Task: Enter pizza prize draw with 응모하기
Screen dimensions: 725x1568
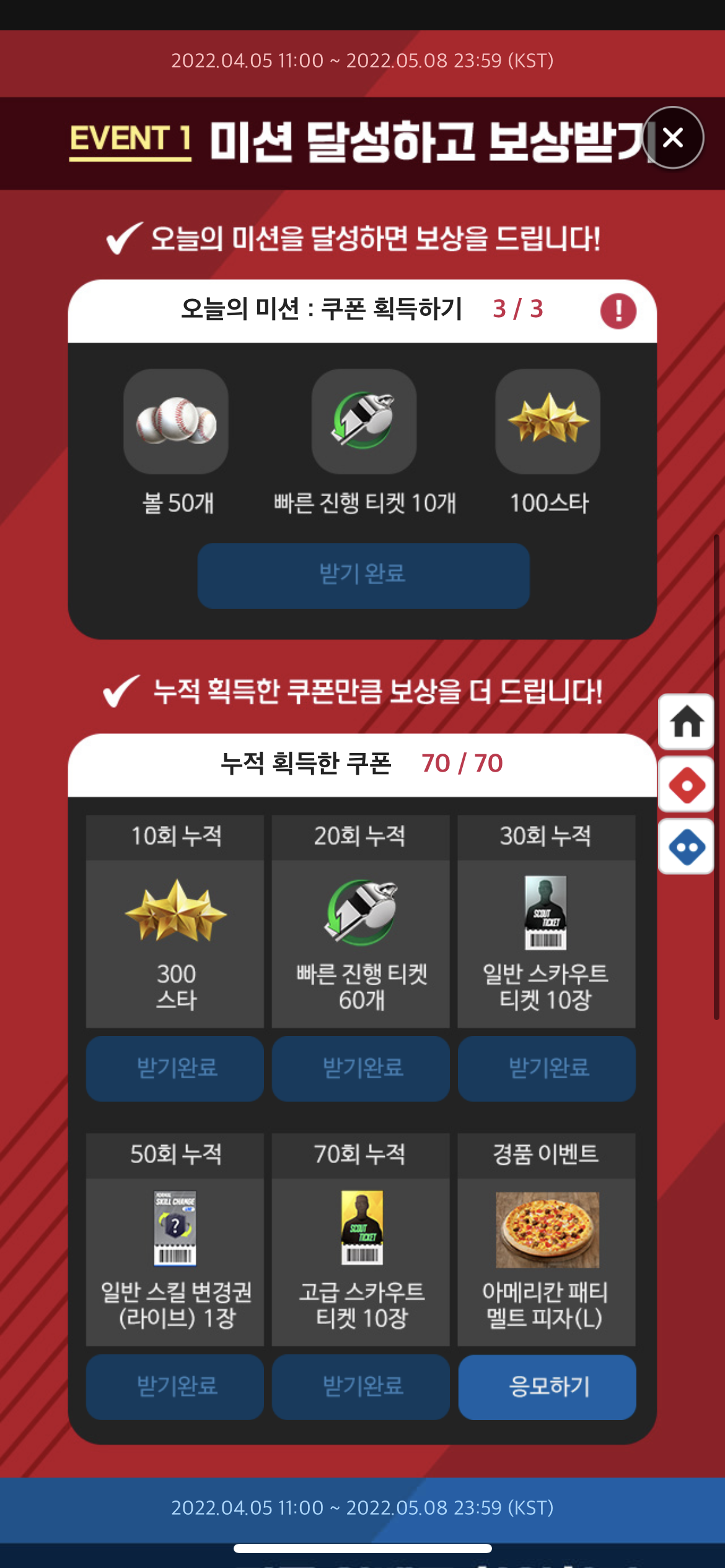Action: [x=547, y=1387]
